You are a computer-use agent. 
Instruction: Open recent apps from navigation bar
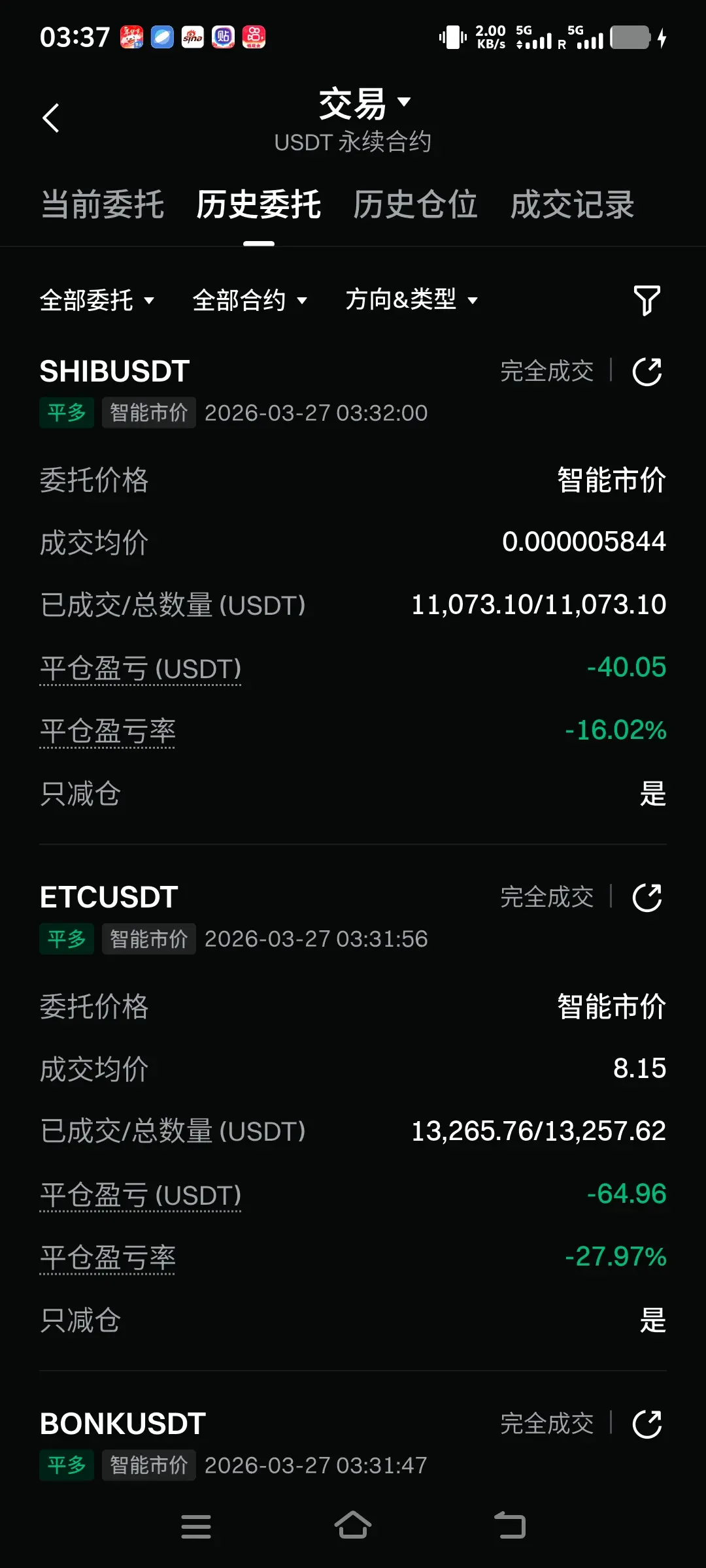click(196, 1526)
